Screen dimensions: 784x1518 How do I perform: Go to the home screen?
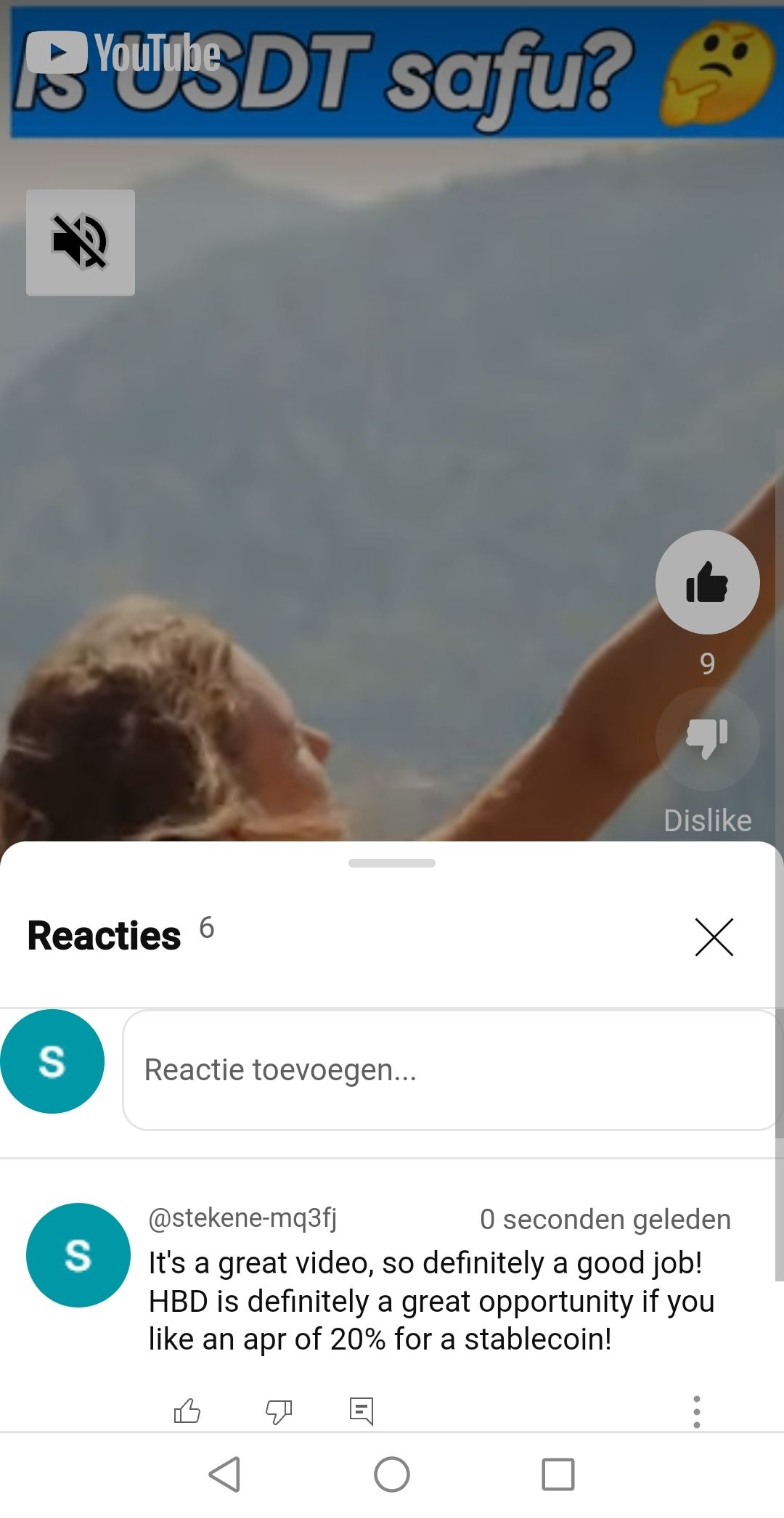[x=392, y=1474]
